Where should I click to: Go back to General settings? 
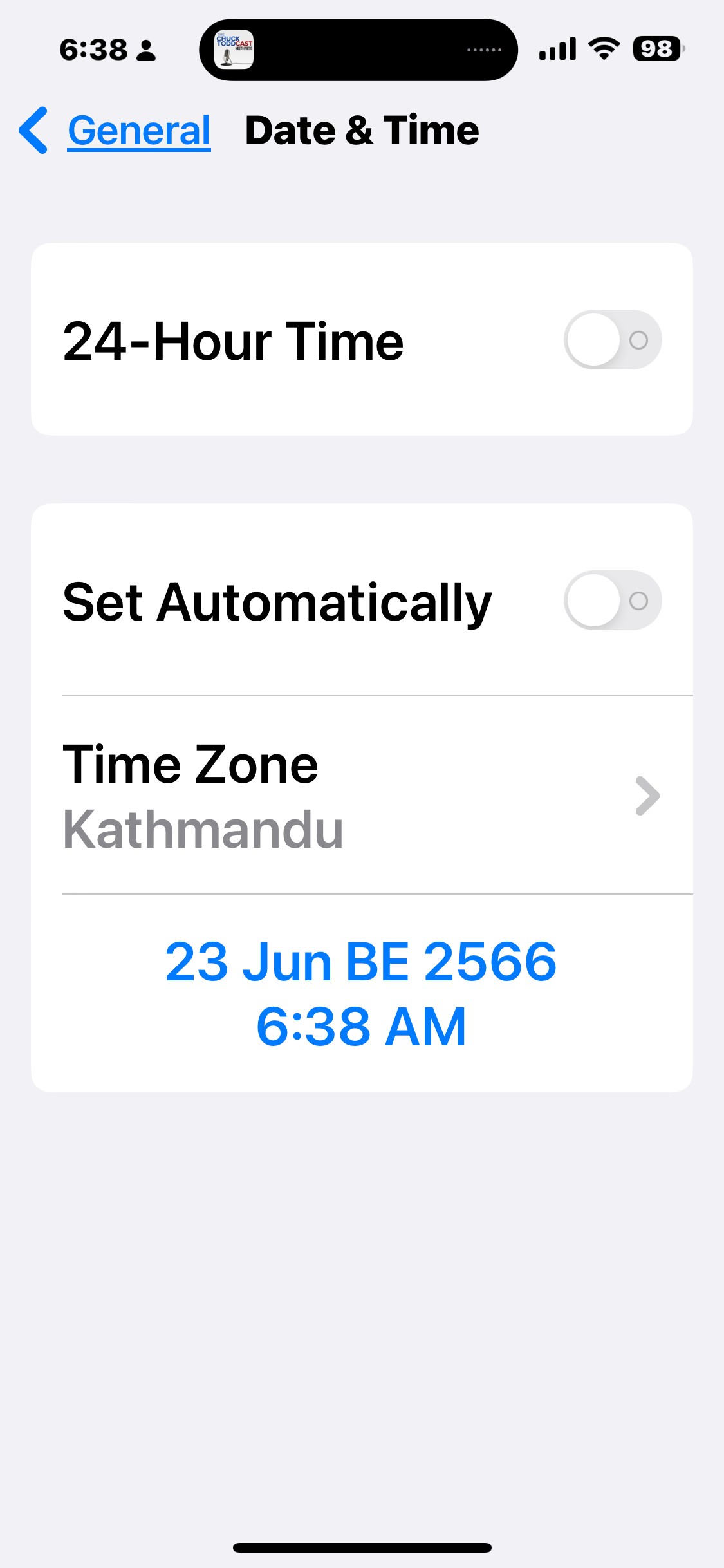[115, 131]
